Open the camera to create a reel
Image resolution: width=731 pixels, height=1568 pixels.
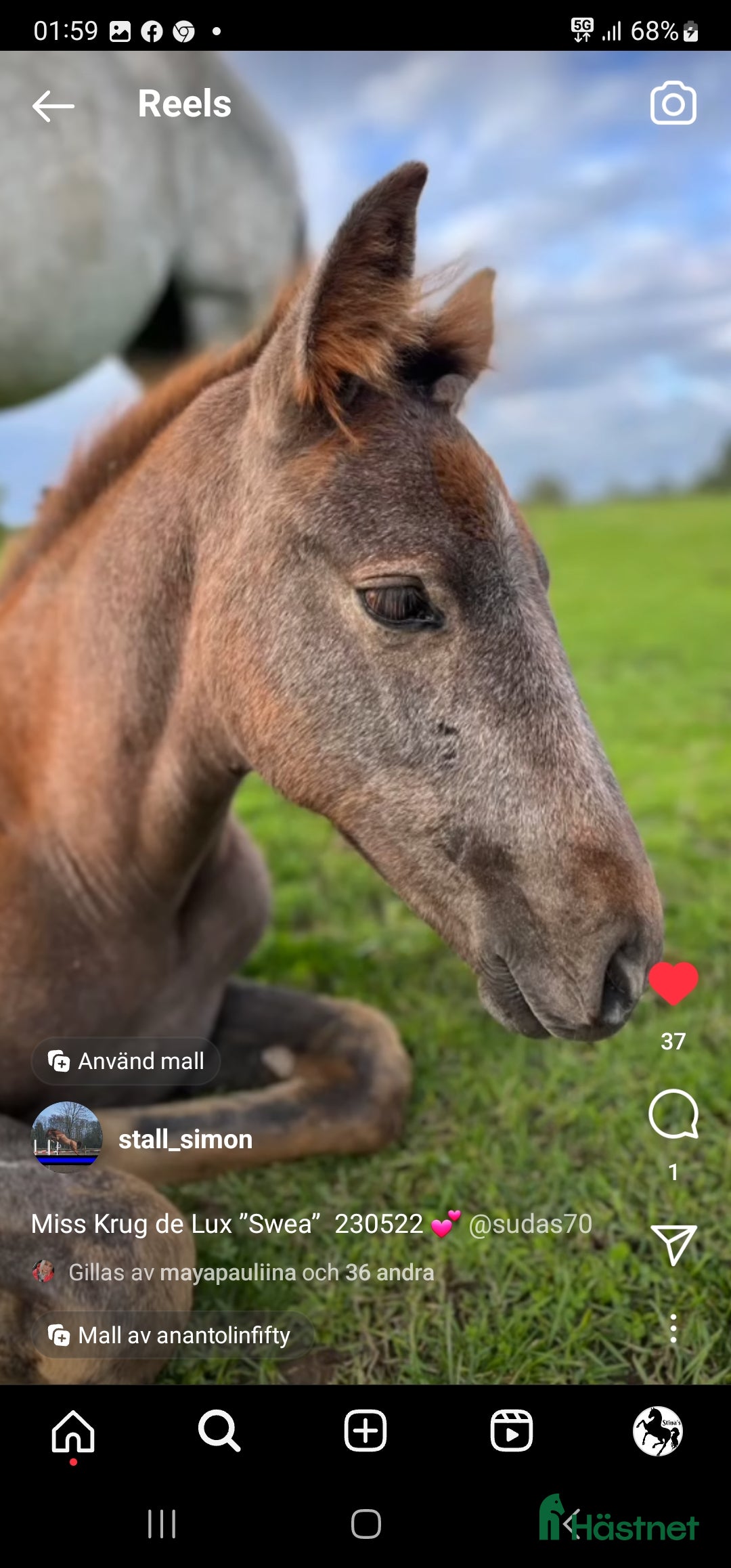pos(673,104)
